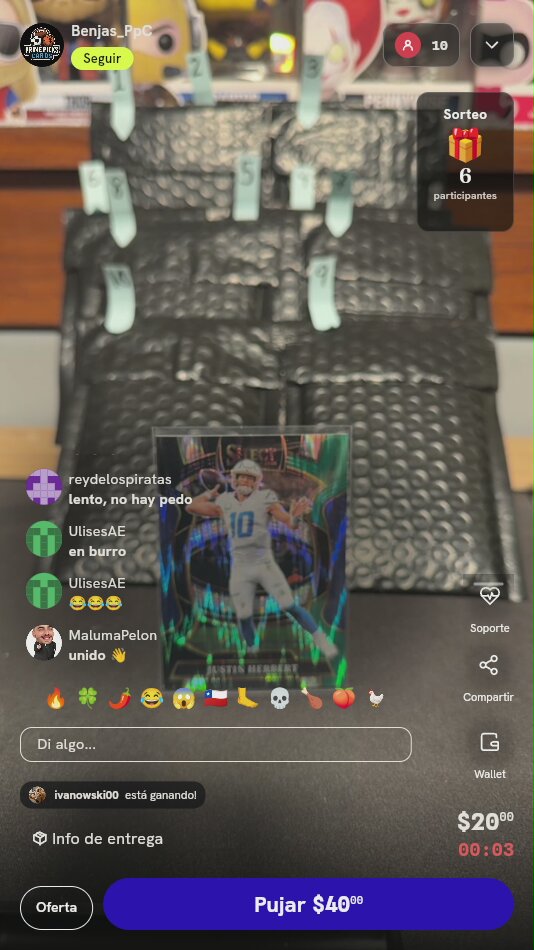The height and width of the screenshot is (950, 534).
Task: Open the Benjas_PpC profile avatar
Action: point(42,45)
